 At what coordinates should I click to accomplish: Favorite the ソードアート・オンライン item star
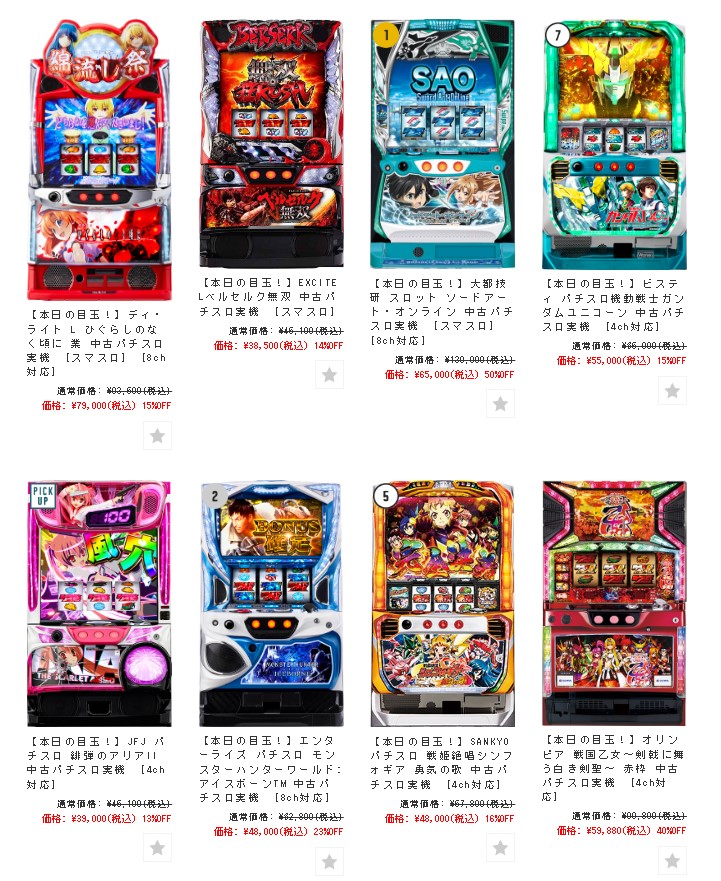pyautogui.click(x=501, y=404)
